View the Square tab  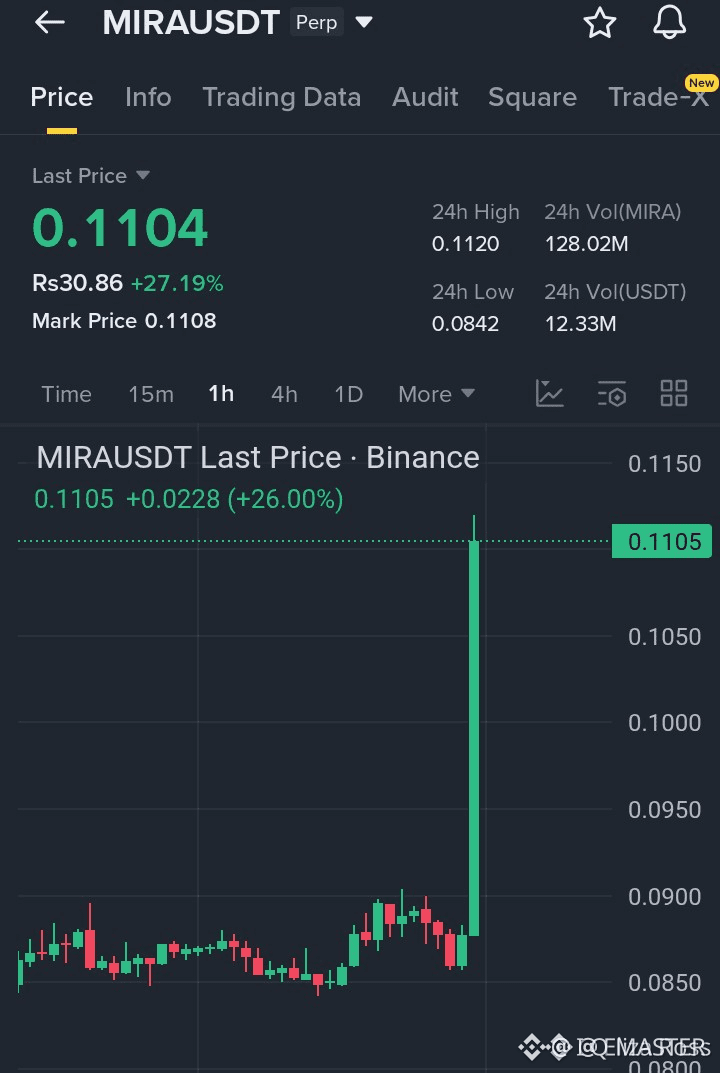(x=532, y=97)
